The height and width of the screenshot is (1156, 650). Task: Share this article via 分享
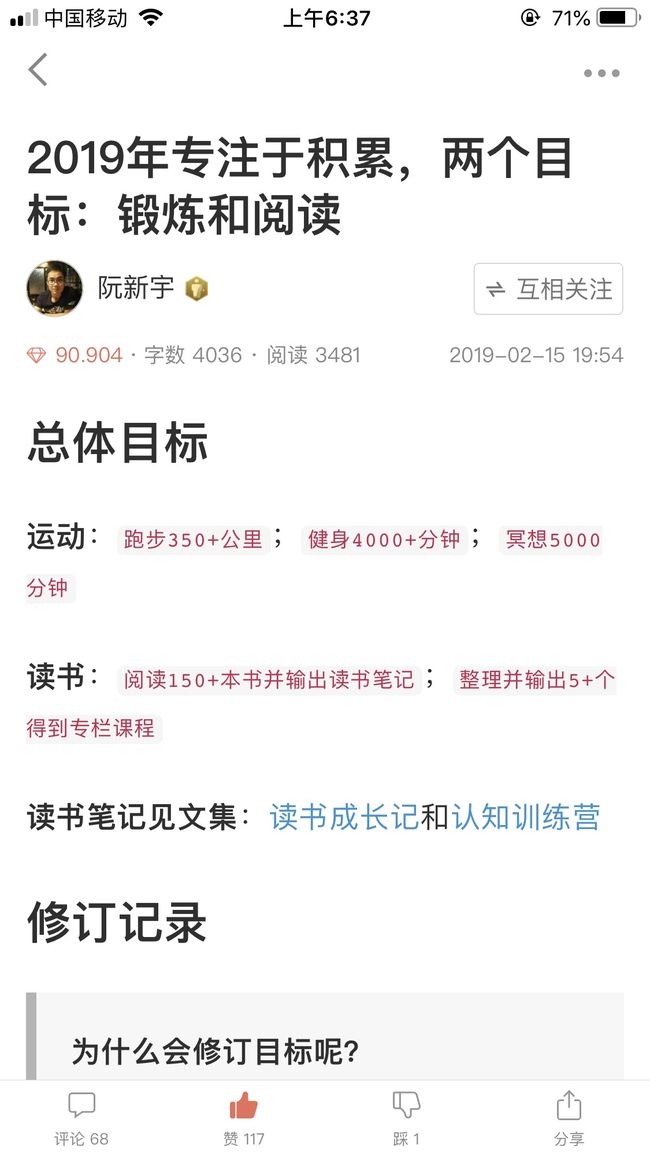click(x=569, y=1119)
